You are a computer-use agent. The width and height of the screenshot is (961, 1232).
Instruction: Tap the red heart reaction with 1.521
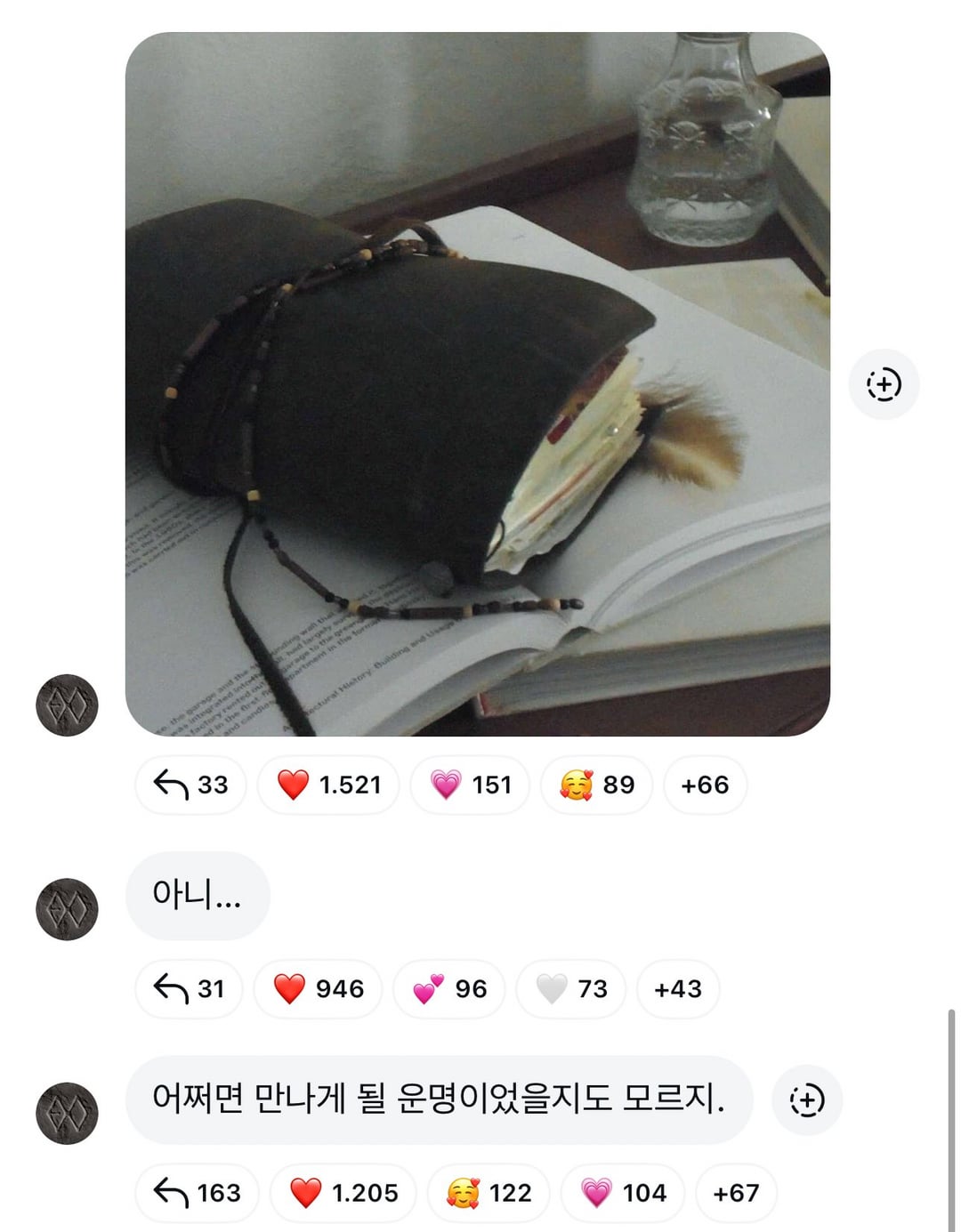click(328, 785)
